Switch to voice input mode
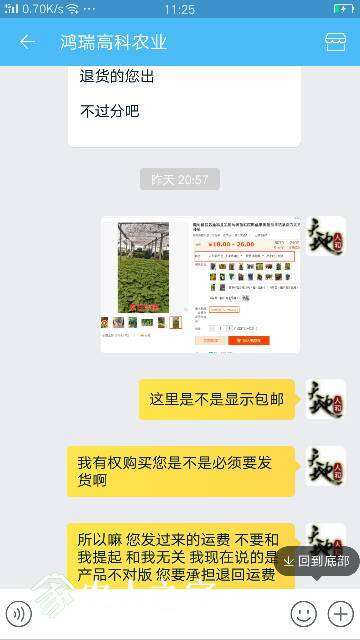 coord(19,613)
